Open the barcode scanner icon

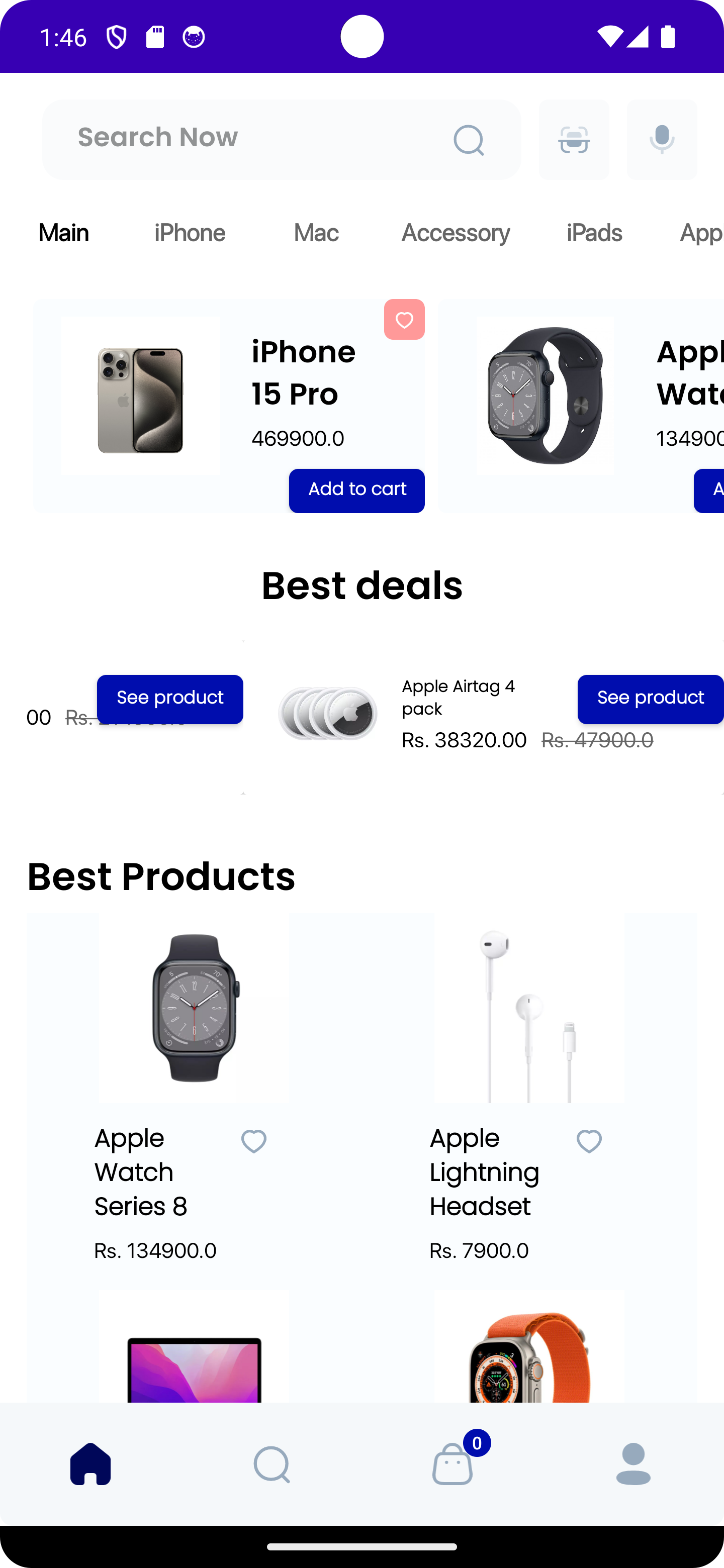click(574, 139)
